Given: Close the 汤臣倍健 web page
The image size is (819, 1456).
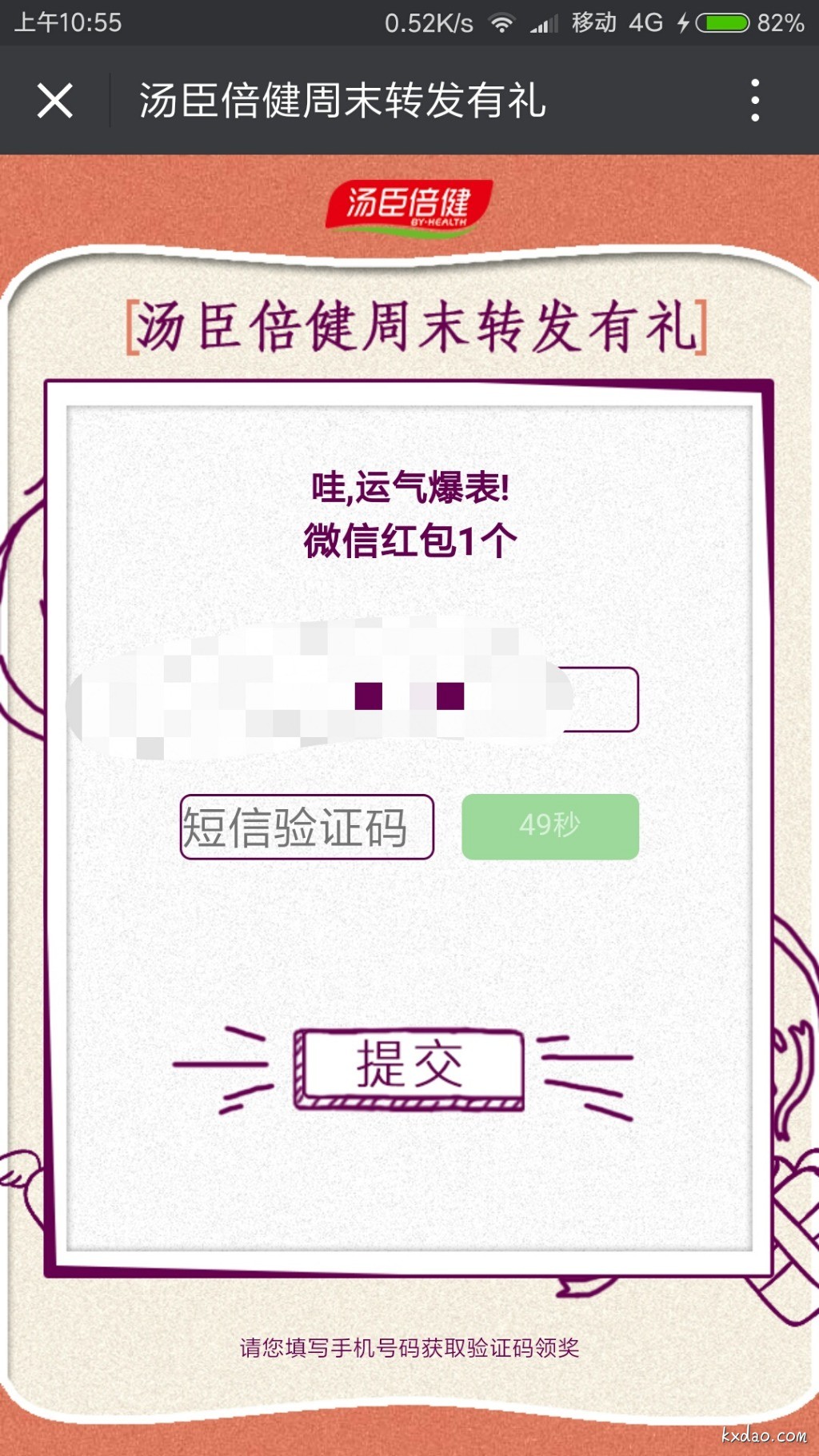Looking at the screenshot, I should pos(54,101).
